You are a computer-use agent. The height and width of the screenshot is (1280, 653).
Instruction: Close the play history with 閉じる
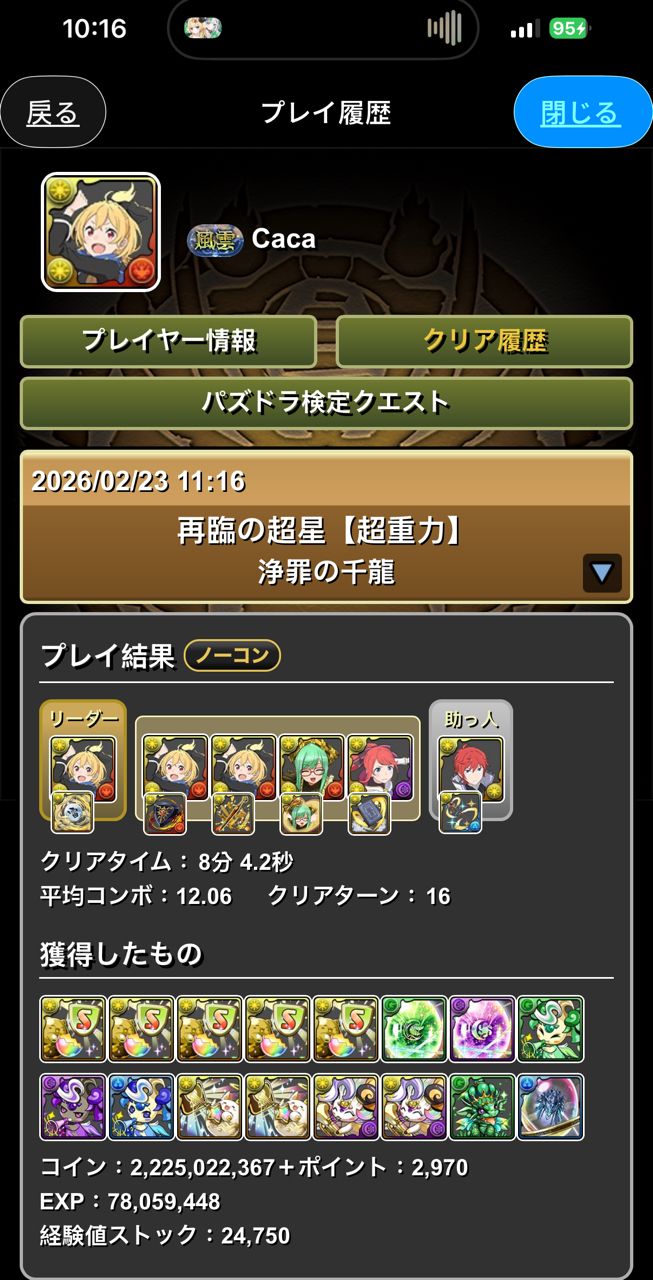tap(581, 113)
